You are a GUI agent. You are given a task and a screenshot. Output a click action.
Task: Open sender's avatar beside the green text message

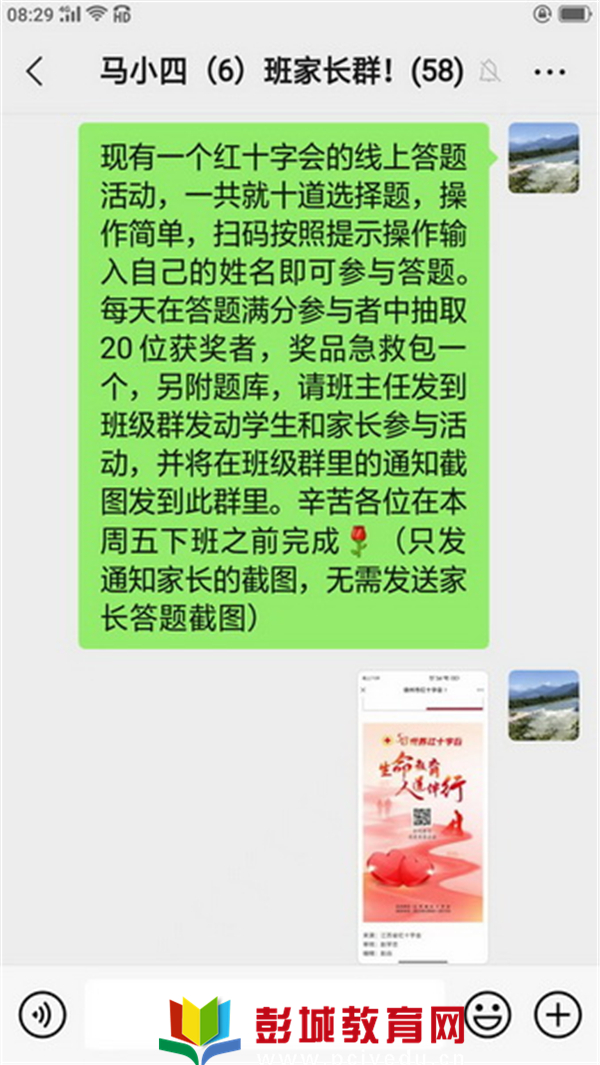tap(543, 158)
